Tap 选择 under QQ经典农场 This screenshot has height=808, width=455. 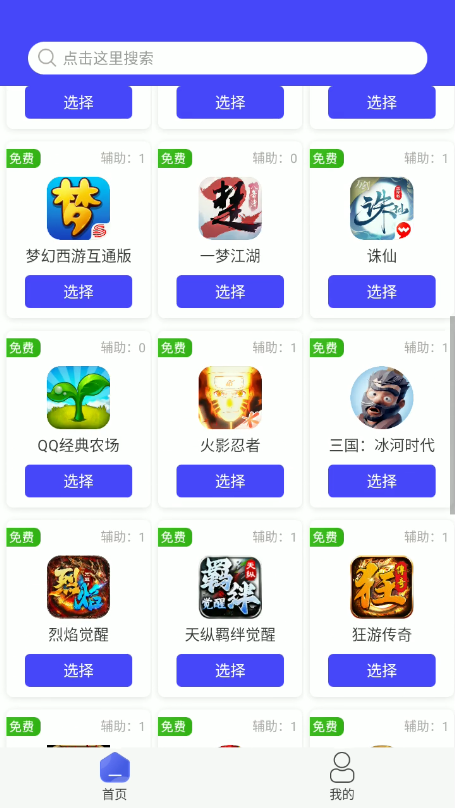point(78,481)
